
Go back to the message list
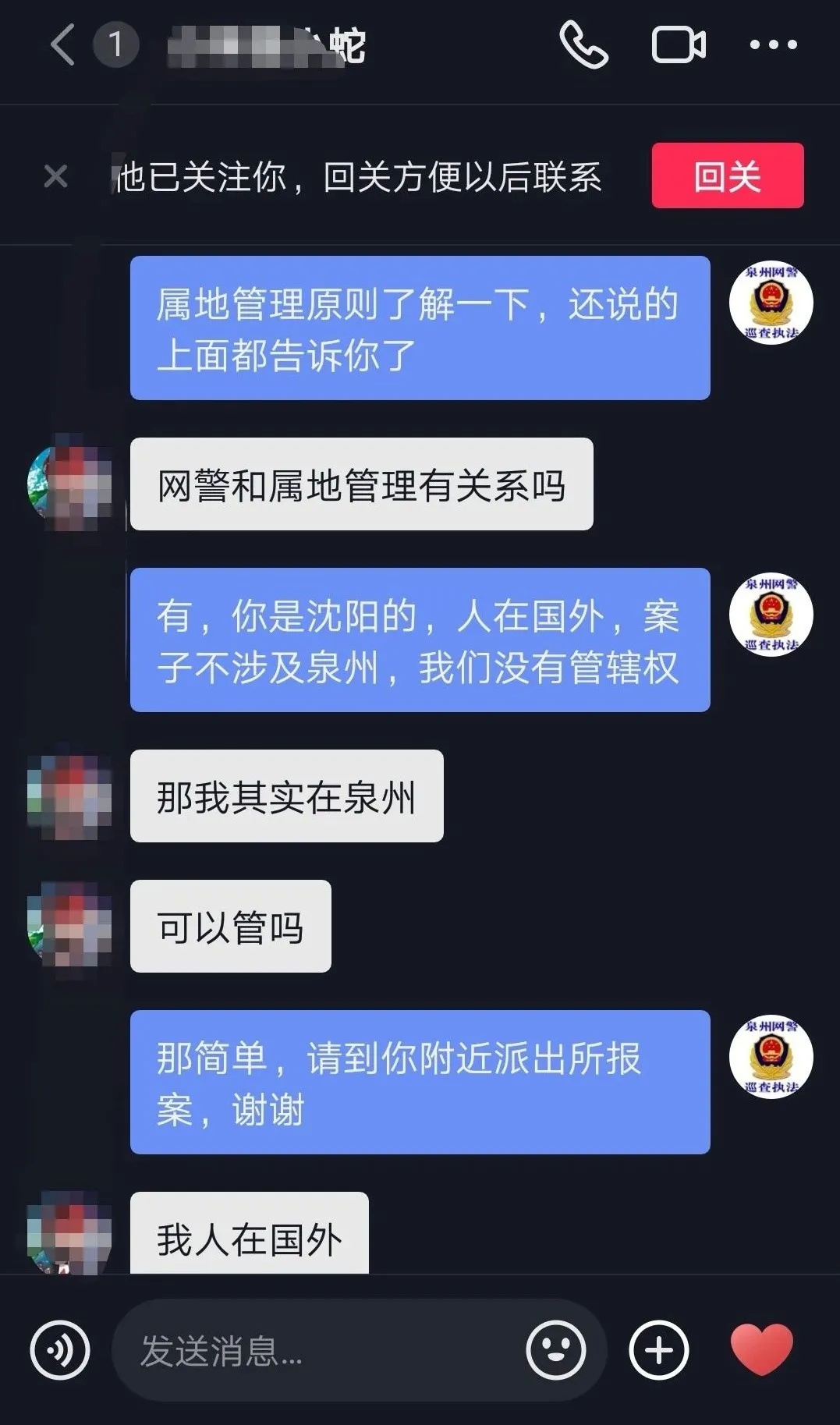62,44
